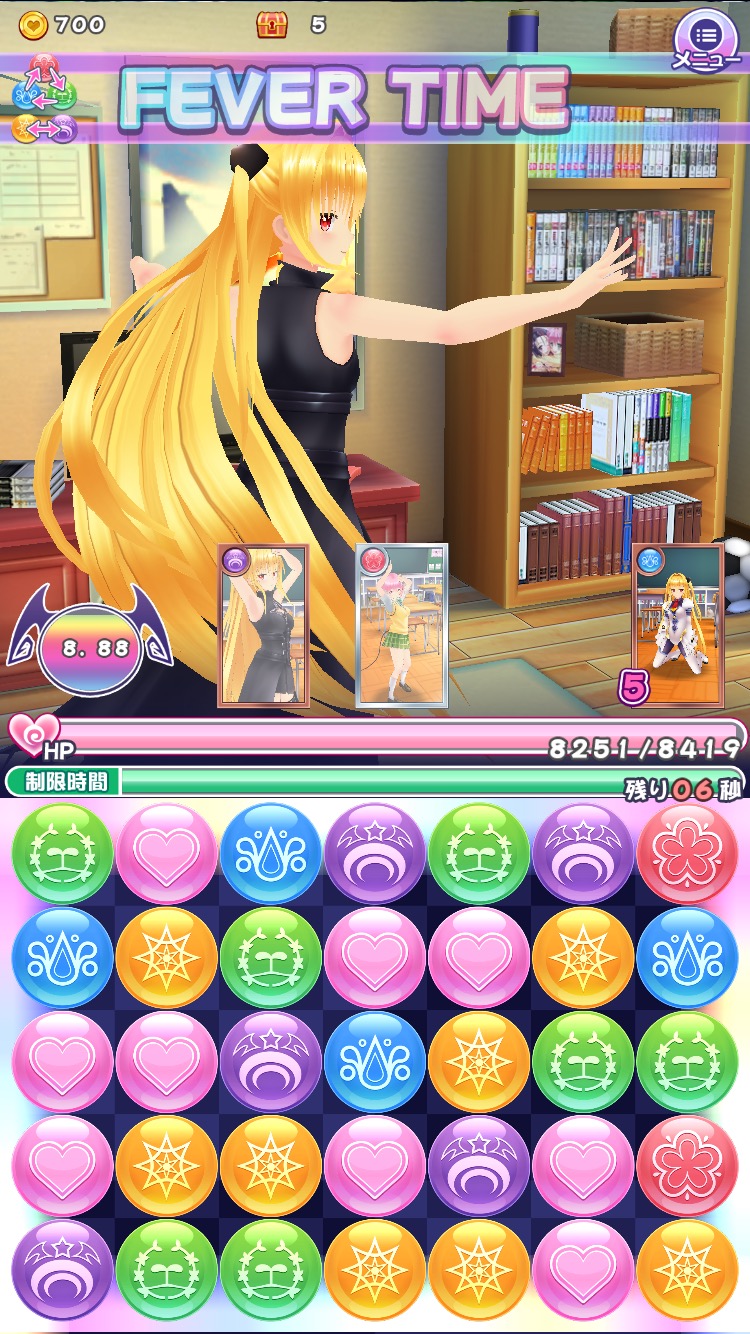Screen dimensions: 750x1334
Task: Select the red character card with pink-haired girl
Action: (x=401, y=627)
